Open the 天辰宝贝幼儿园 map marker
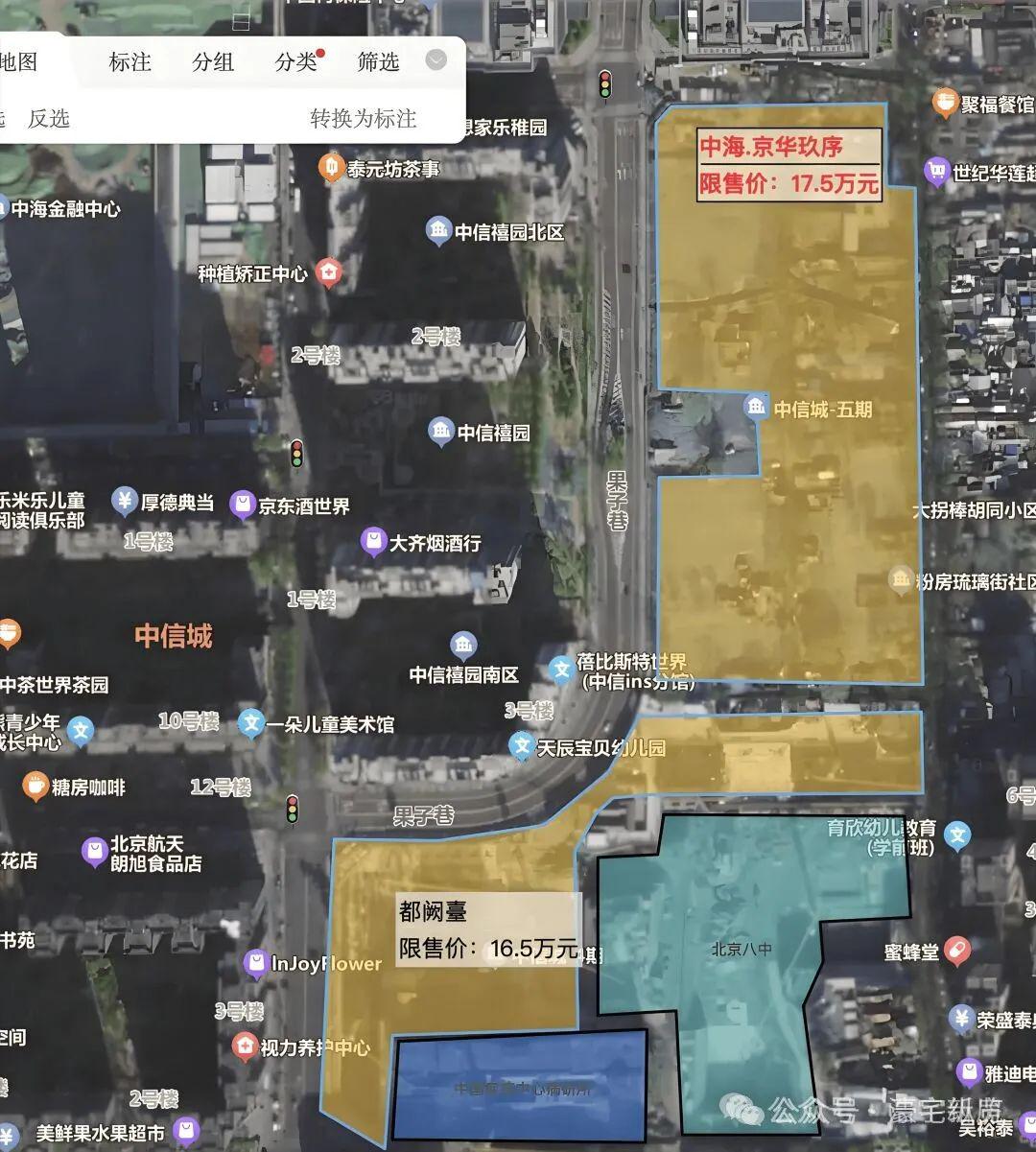 522,746
